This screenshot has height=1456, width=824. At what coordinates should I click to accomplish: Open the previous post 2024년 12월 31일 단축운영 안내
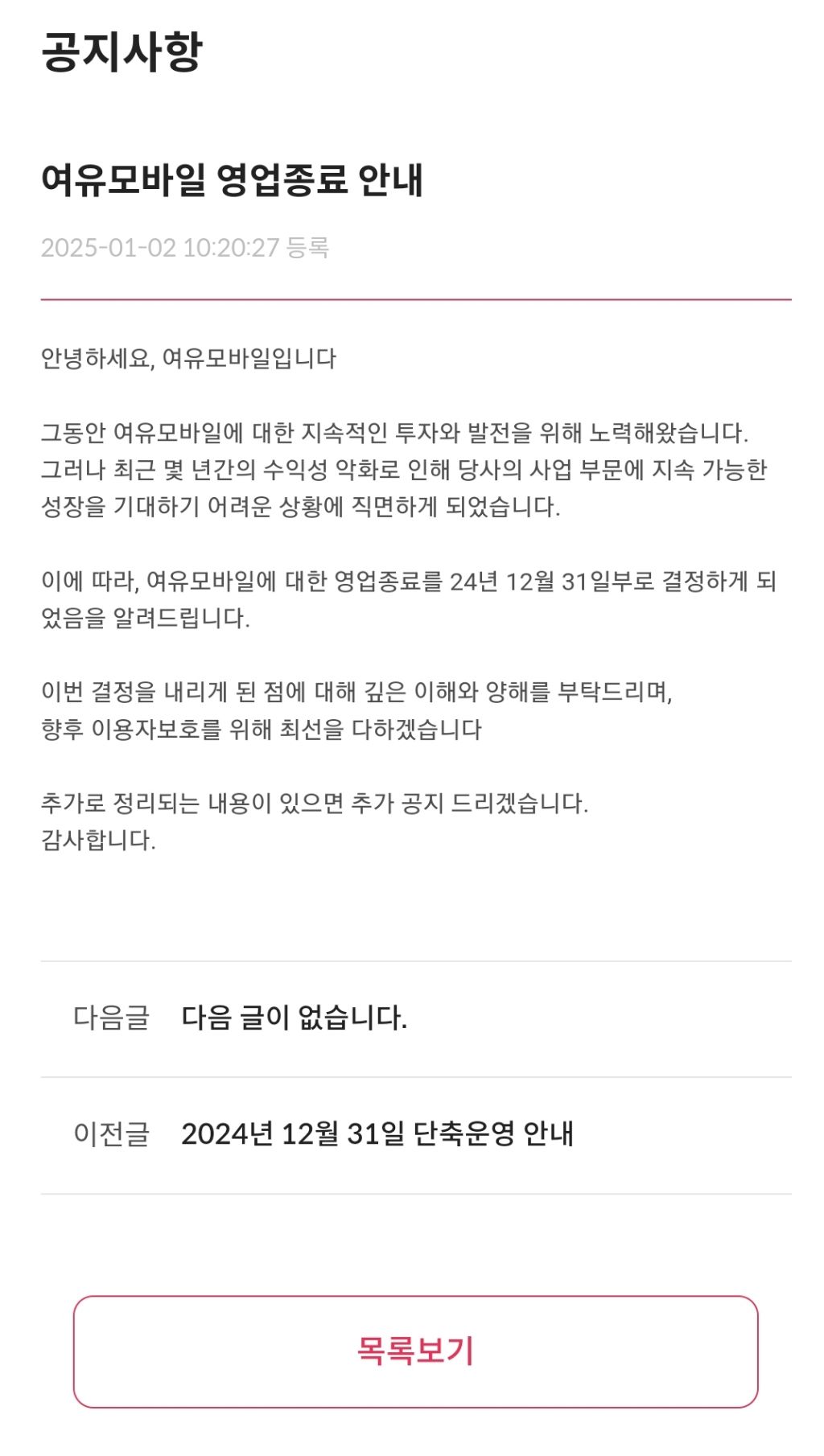click(x=381, y=1136)
